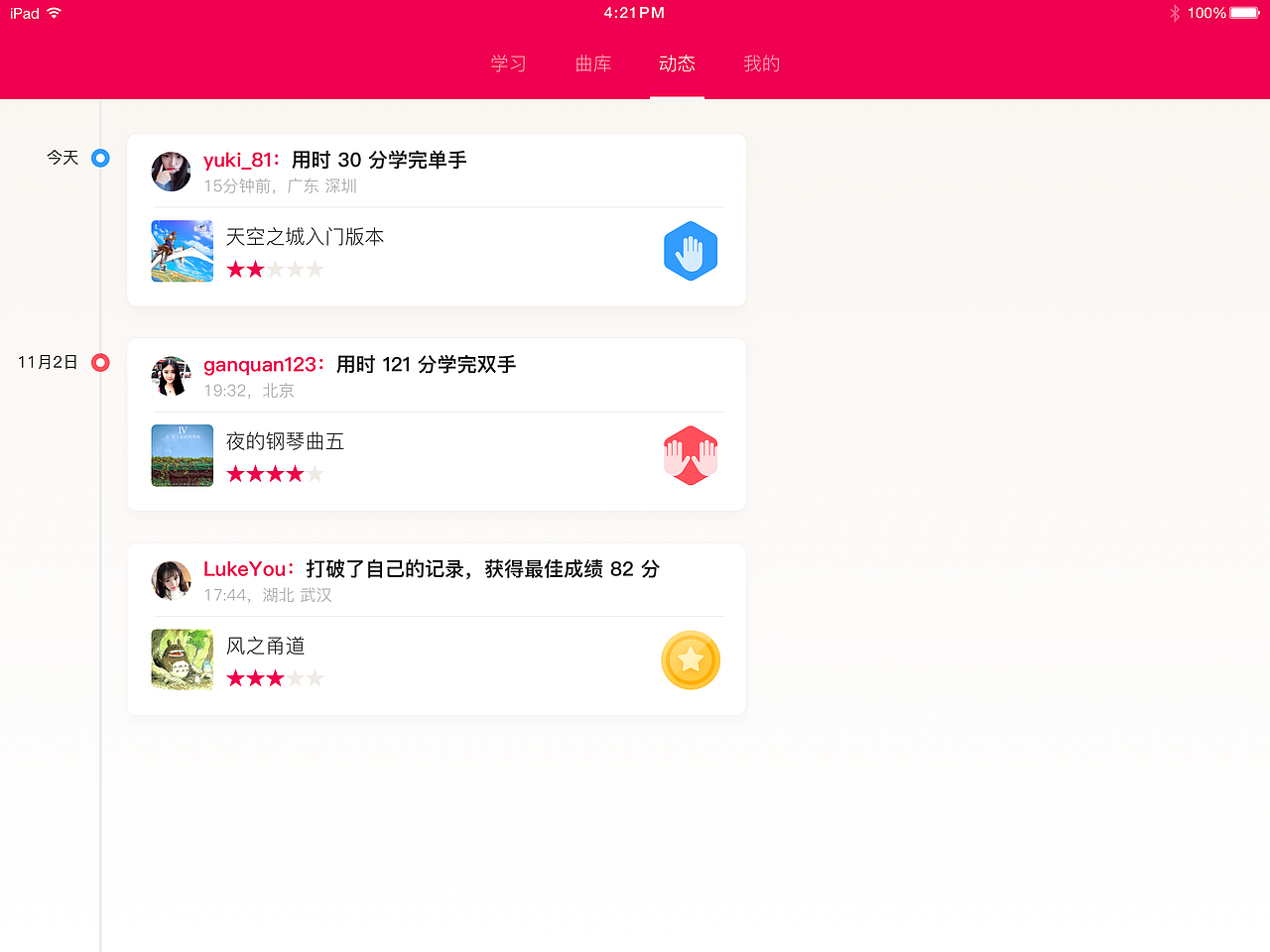The height and width of the screenshot is (952, 1270).
Task: Tap the username yuki_81
Action: pos(238,160)
